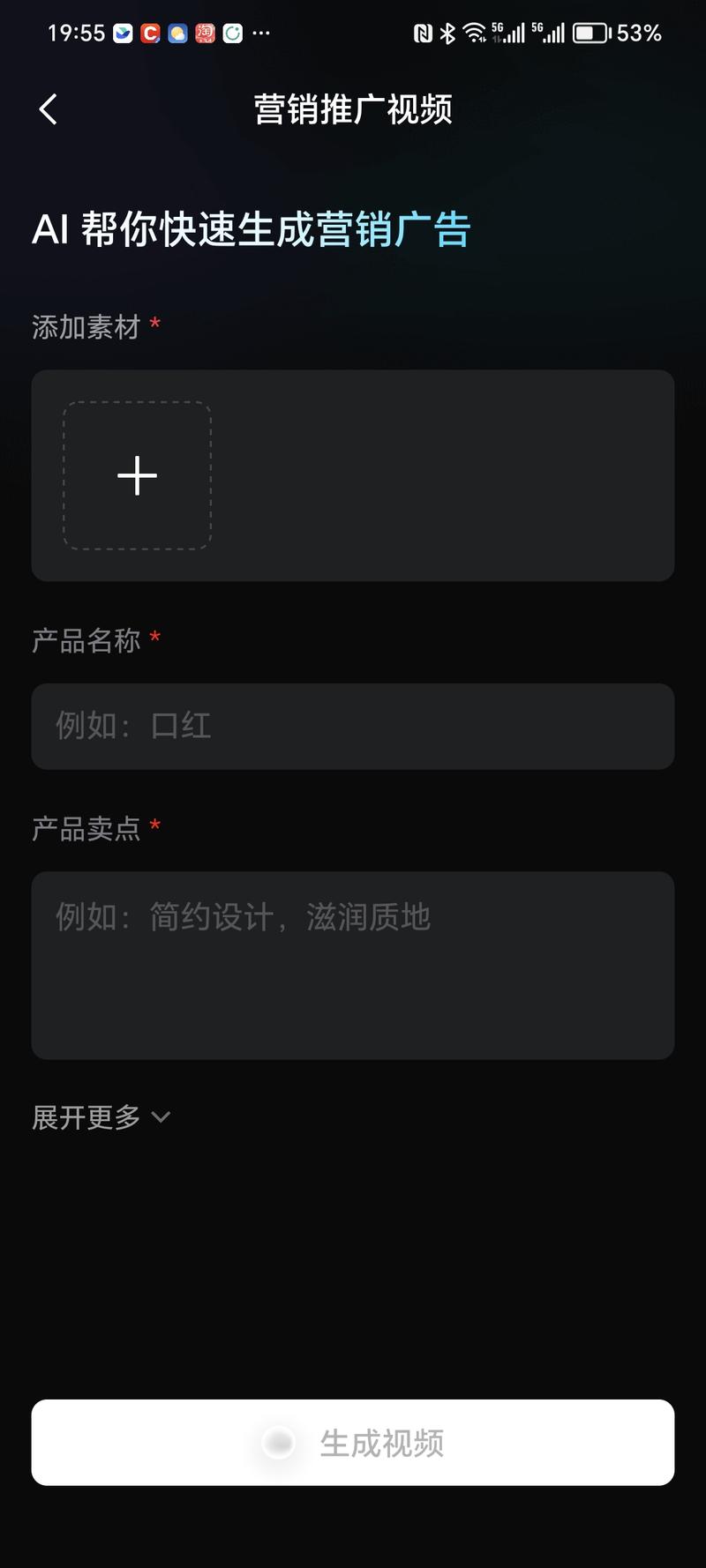Tap the weather app notification icon
Screen dimensions: 706x1568
[176, 34]
